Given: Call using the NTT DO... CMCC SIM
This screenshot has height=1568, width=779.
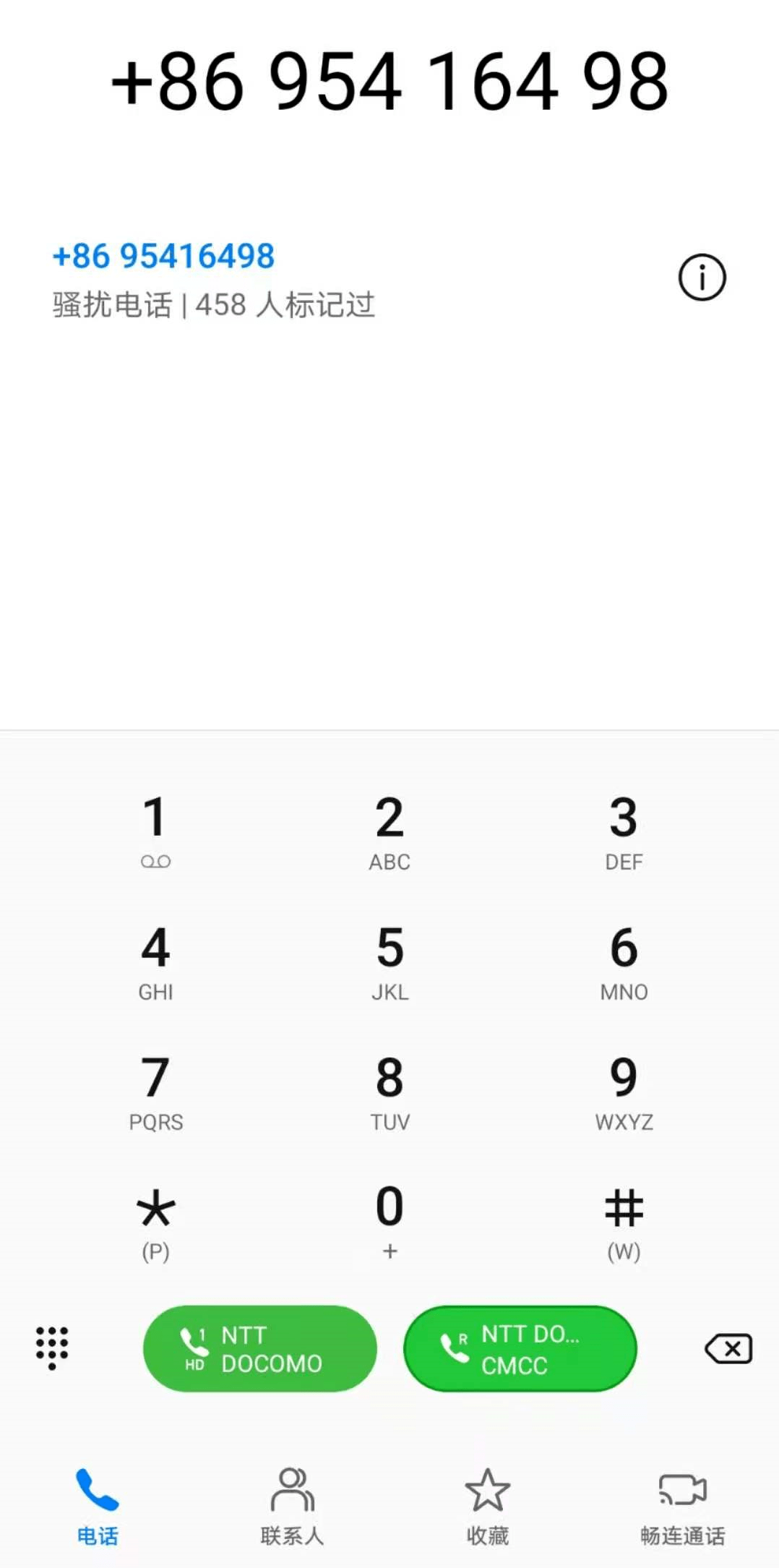Looking at the screenshot, I should (520, 1348).
